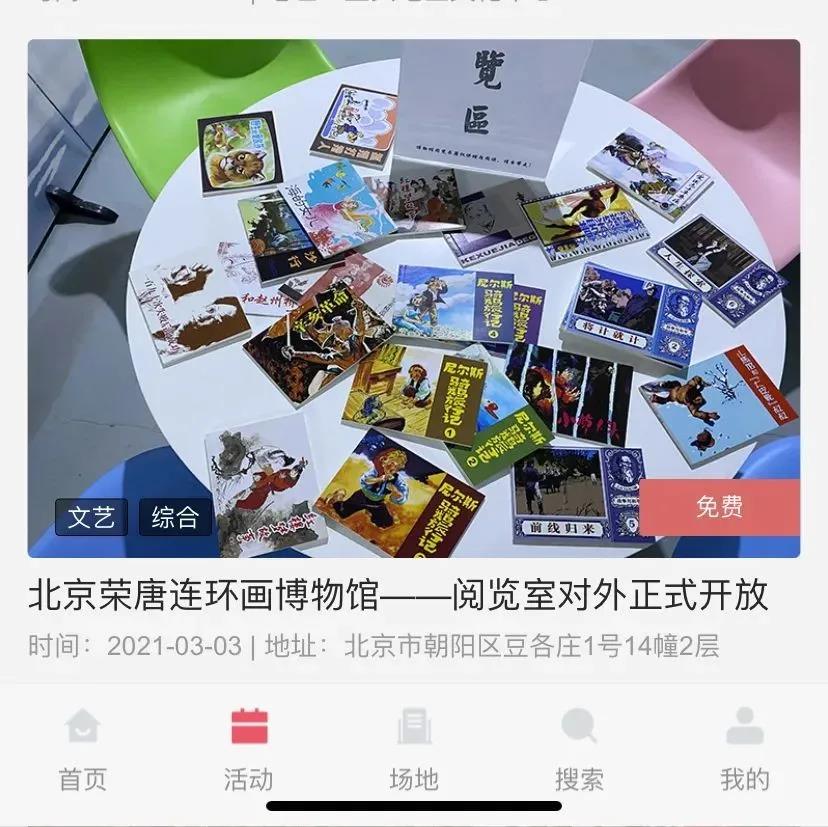Open the 北京荣唐连环画博物馆 event card
This screenshot has height=827, width=828.
(398, 595)
